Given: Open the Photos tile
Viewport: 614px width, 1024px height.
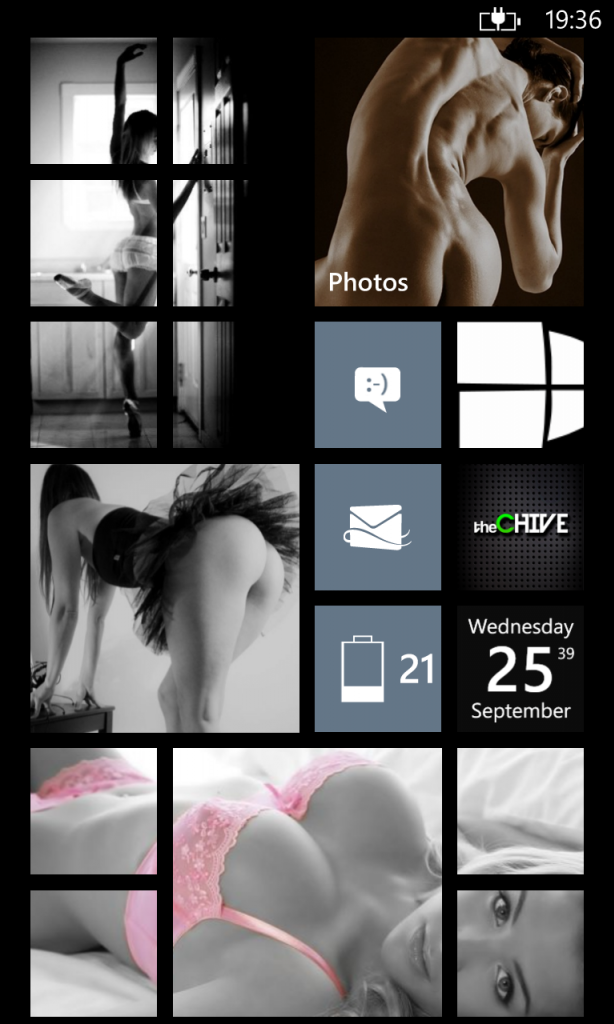Looking at the screenshot, I should click(449, 172).
